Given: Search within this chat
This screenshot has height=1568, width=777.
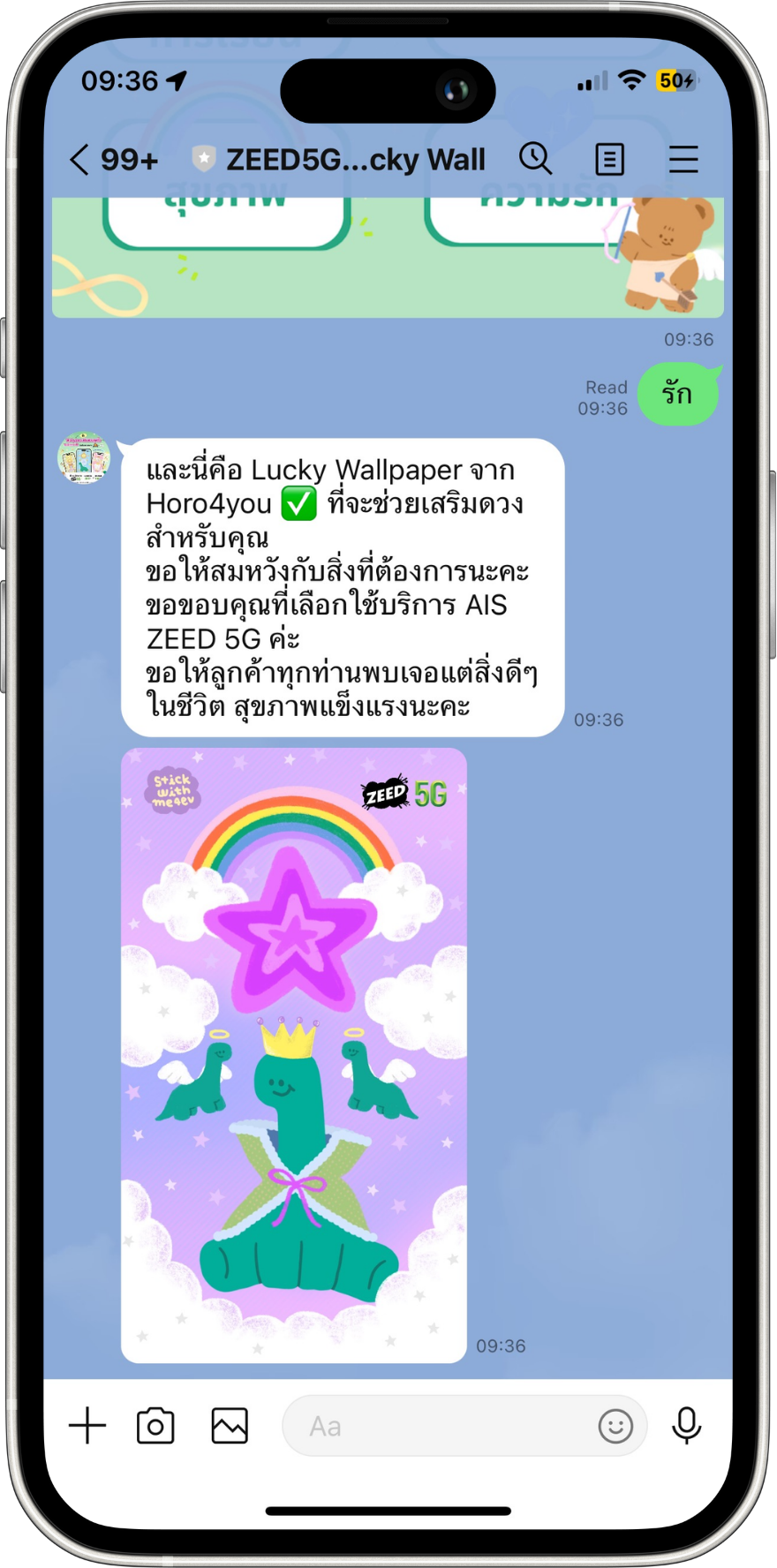Looking at the screenshot, I should pyautogui.click(x=535, y=160).
